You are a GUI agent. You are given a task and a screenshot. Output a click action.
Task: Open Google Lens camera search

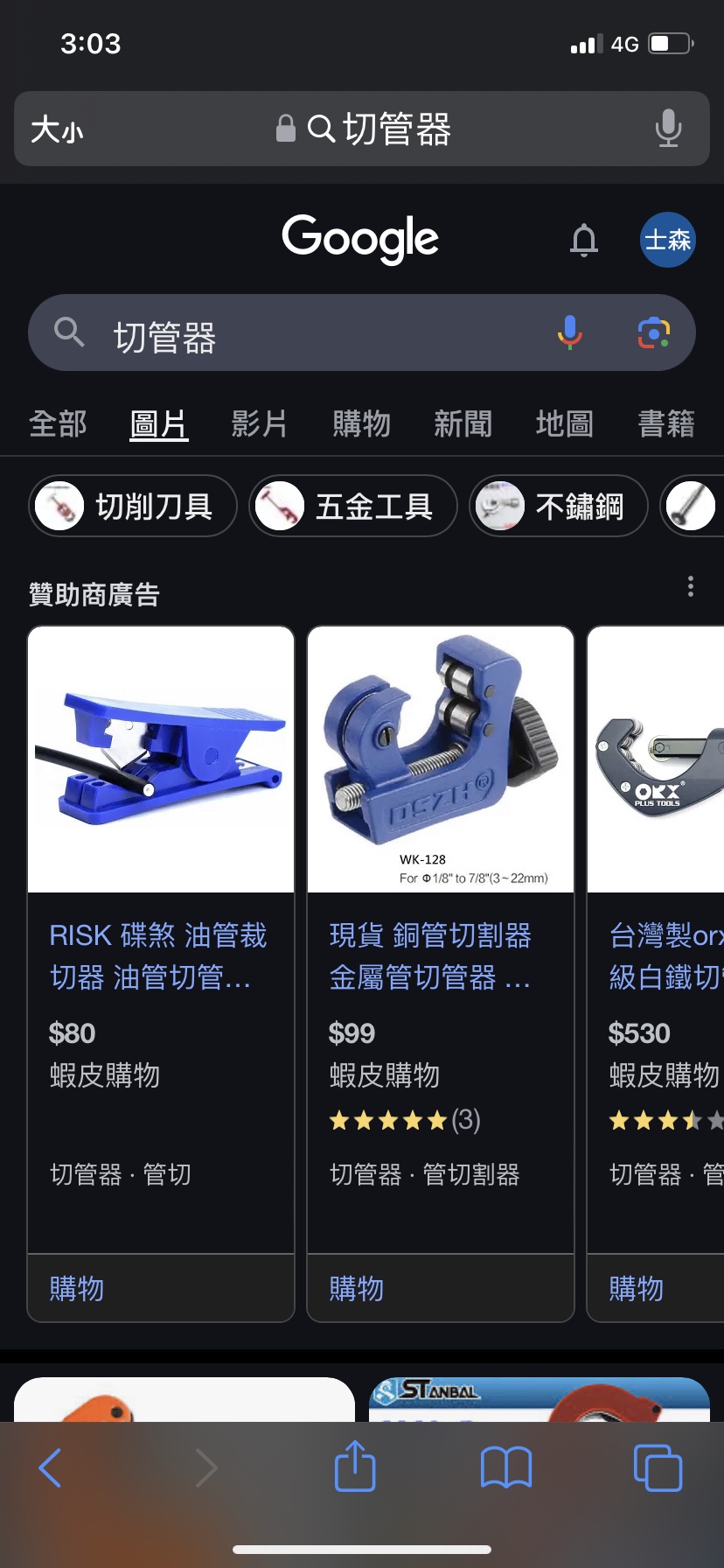pyautogui.click(x=653, y=332)
